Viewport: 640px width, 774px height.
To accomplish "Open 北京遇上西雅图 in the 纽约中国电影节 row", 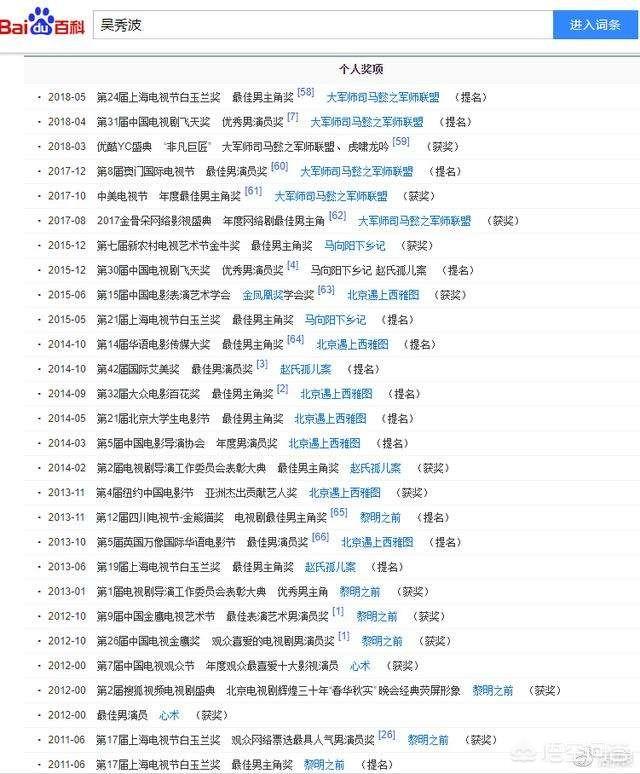I will pyautogui.click(x=344, y=493).
